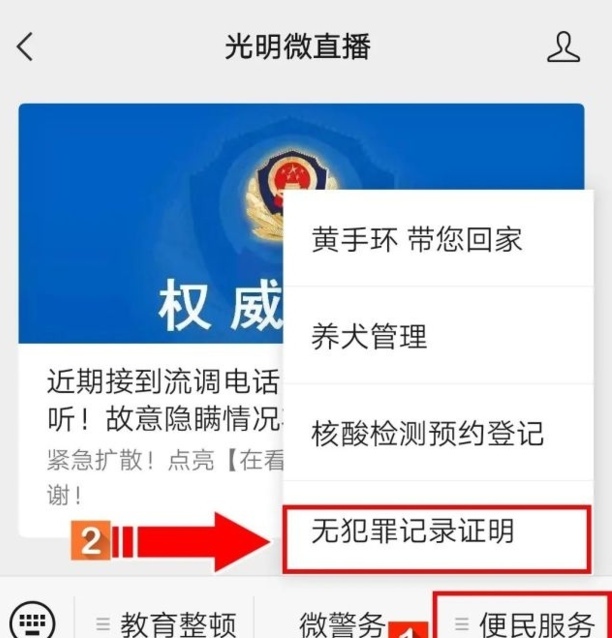Screen dimensions: 612x638
Task: Tap the 便民服务 menu
Action: [x=524, y=622]
